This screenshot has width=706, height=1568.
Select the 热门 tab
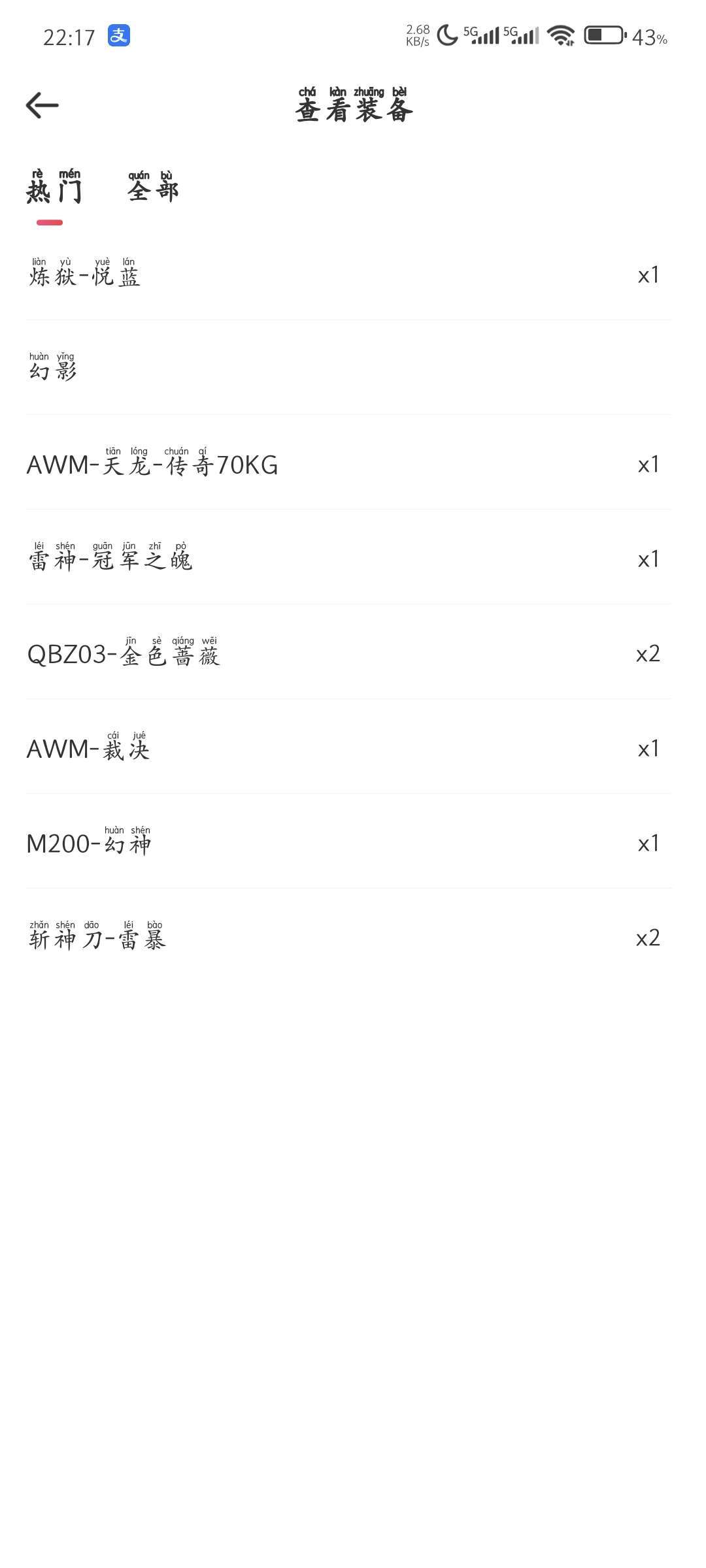(54, 187)
